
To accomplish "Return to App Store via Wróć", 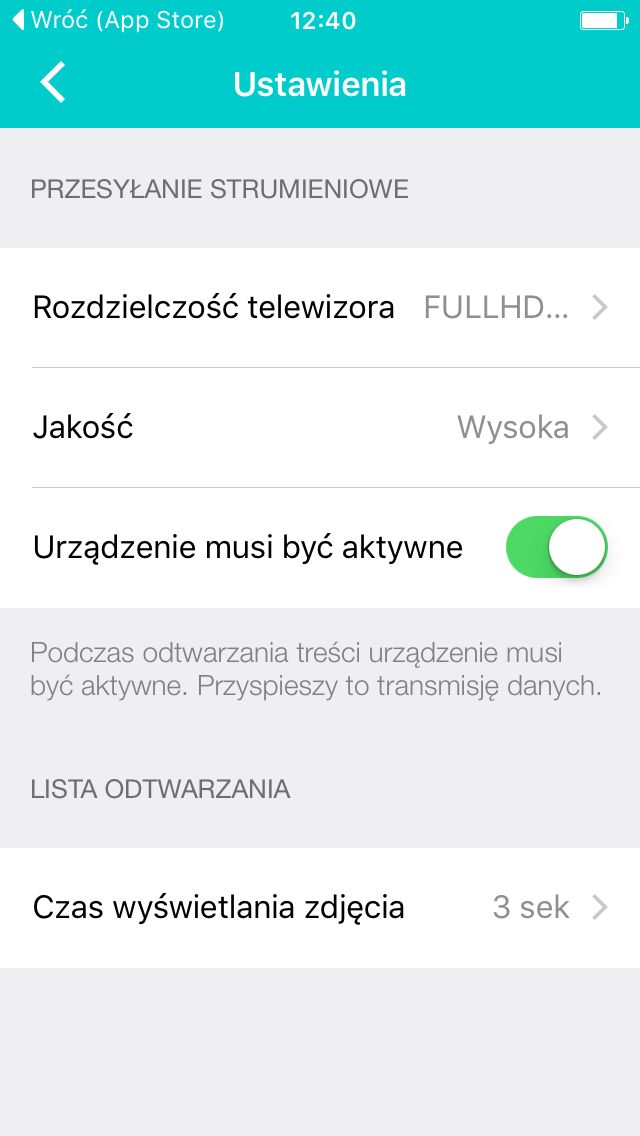I will (x=119, y=20).
